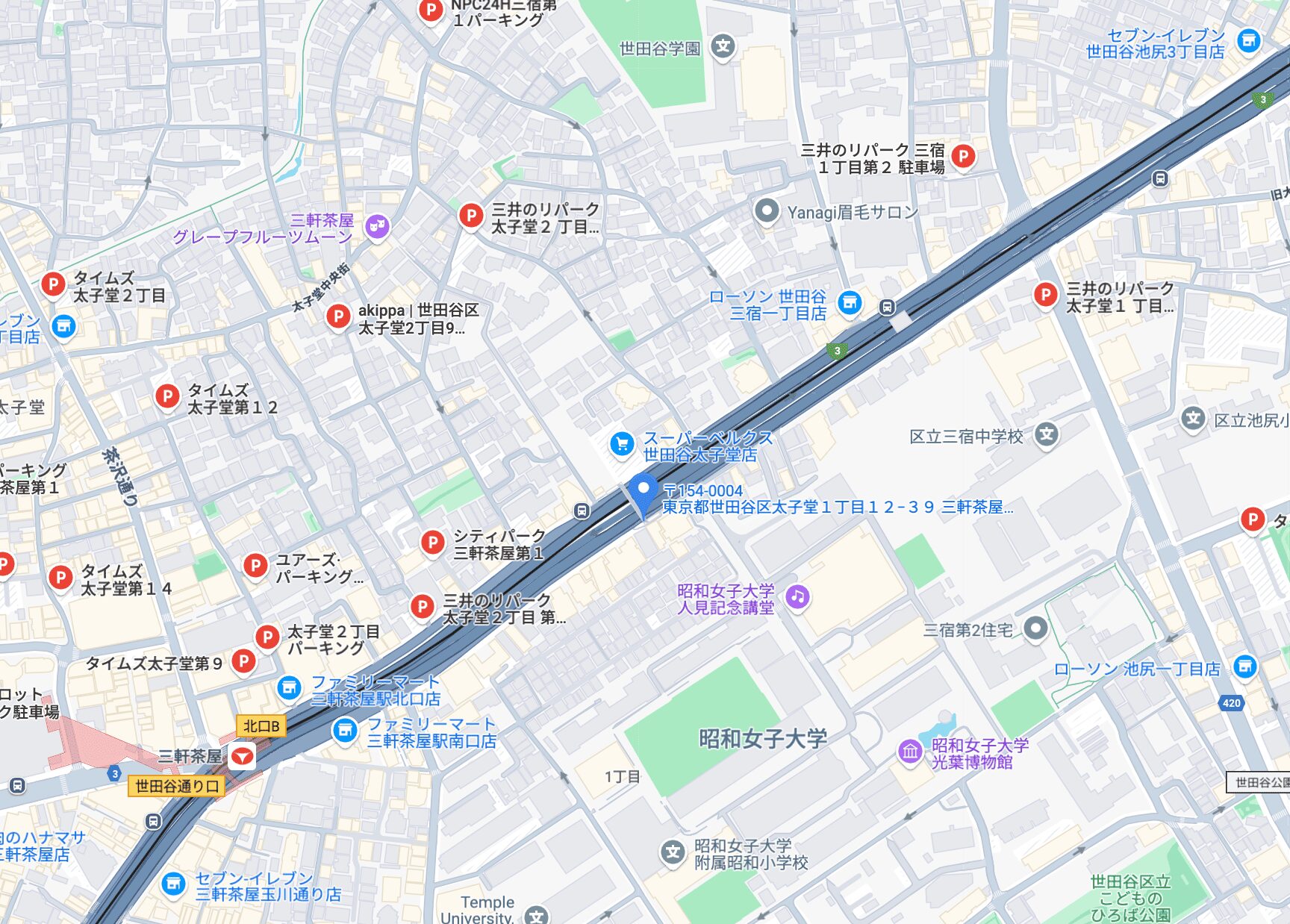Tap 三軒茶屋 グレープフルーツムーン venue marker
This screenshot has height=924, width=1290.
[378, 226]
